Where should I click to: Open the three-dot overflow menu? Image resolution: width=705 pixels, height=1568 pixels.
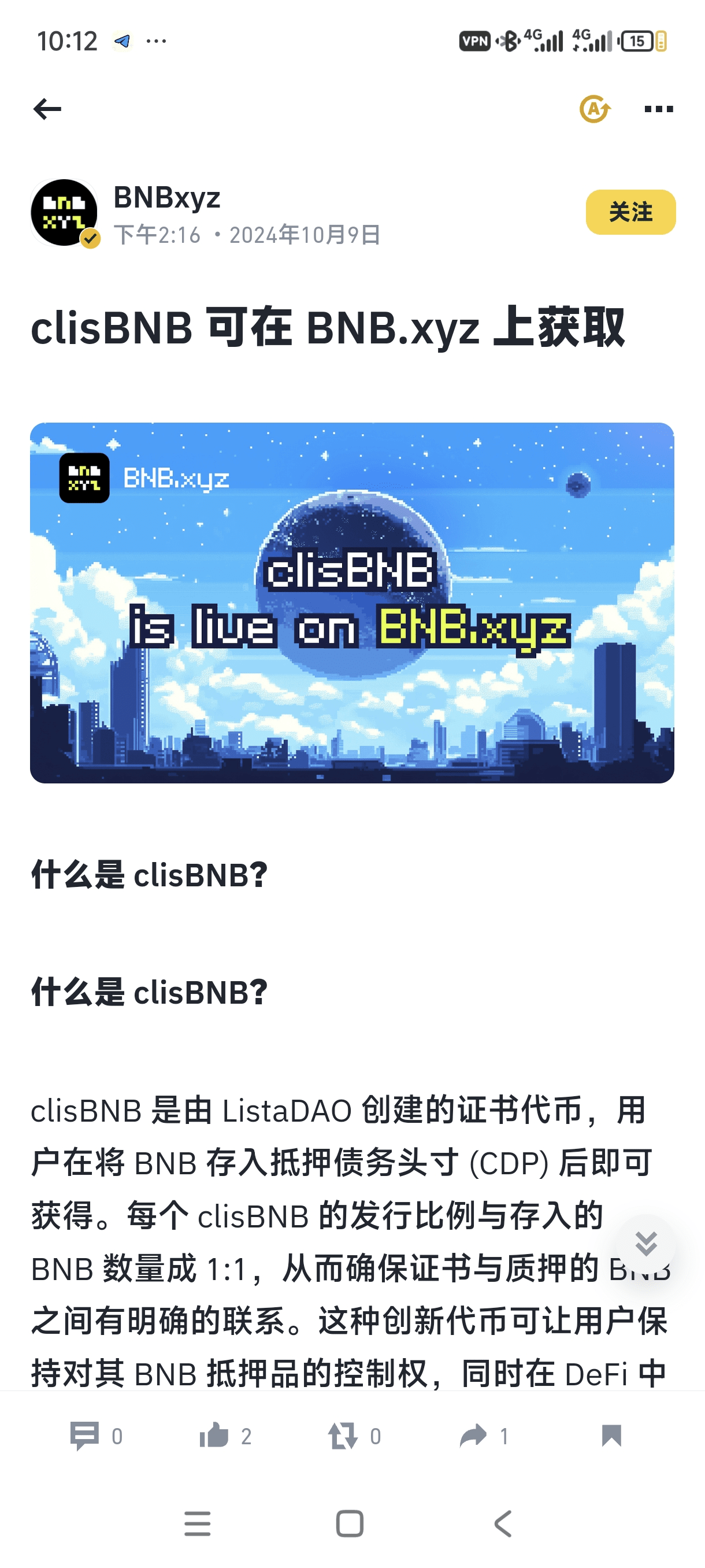point(658,109)
